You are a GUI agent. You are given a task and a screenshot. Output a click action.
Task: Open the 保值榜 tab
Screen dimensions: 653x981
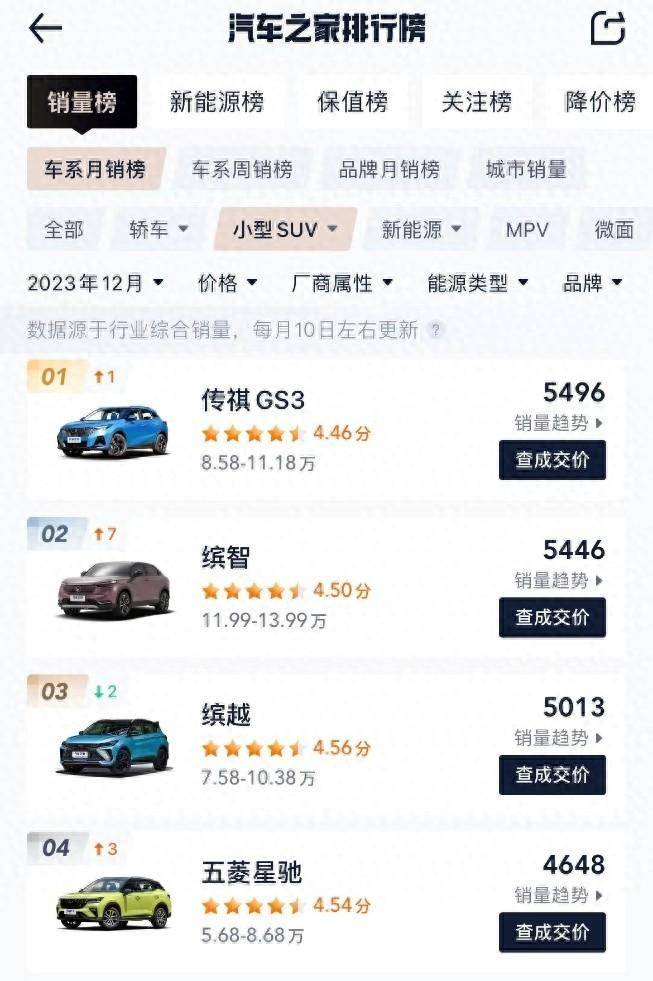[352, 102]
